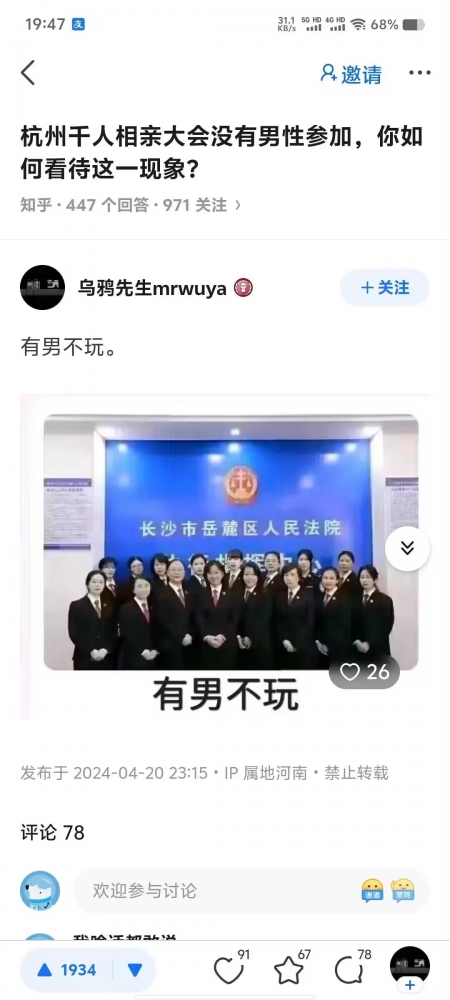The width and height of the screenshot is (450, 1000).
Task: Open the three-dot overflow menu
Action: pyautogui.click(x=419, y=73)
